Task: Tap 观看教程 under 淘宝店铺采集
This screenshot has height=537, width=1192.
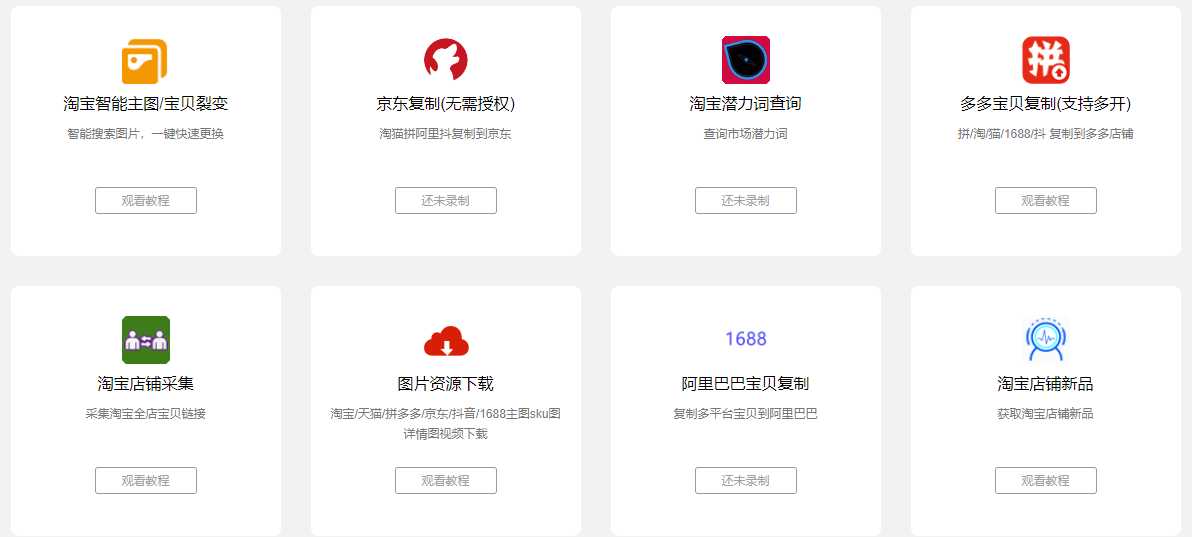Action: point(146,480)
